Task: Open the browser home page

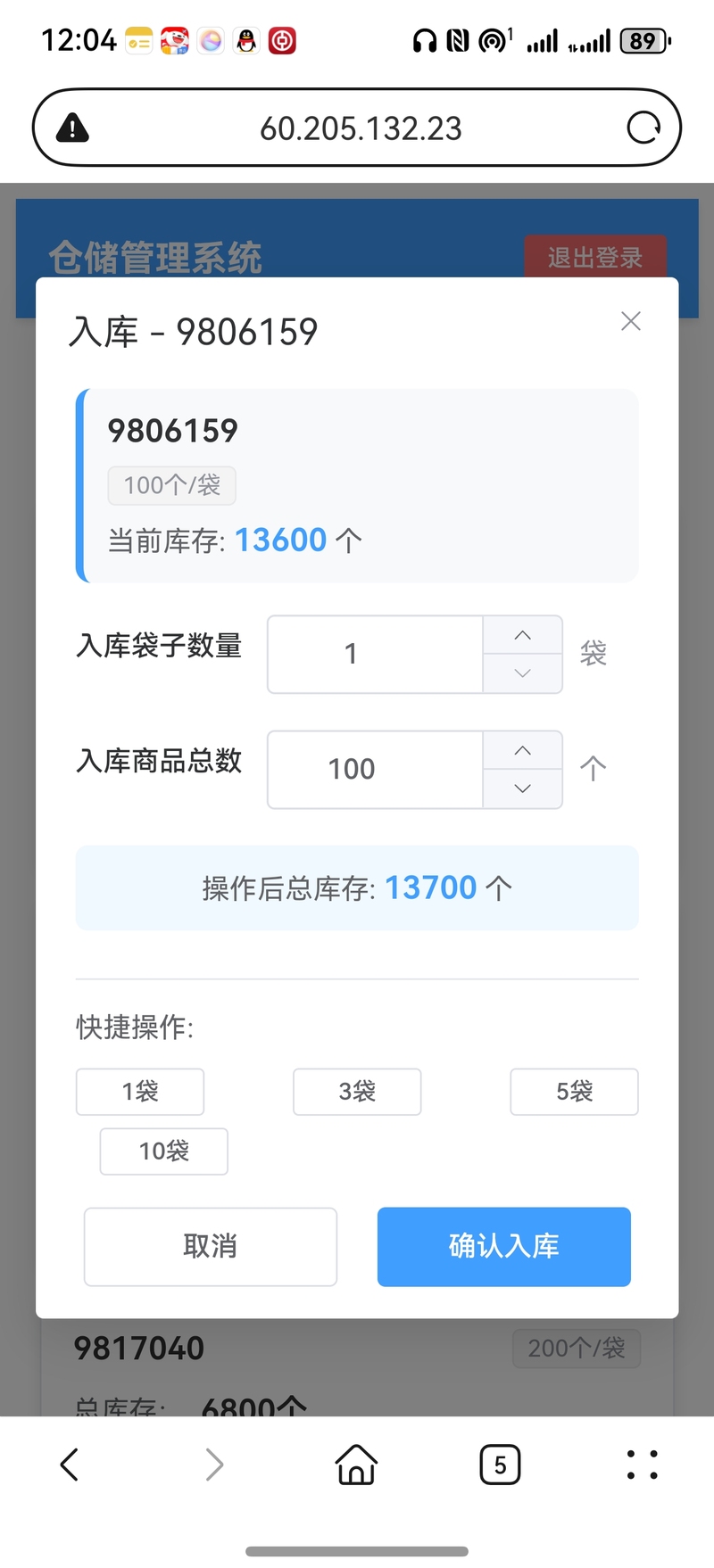Action: click(x=356, y=1464)
